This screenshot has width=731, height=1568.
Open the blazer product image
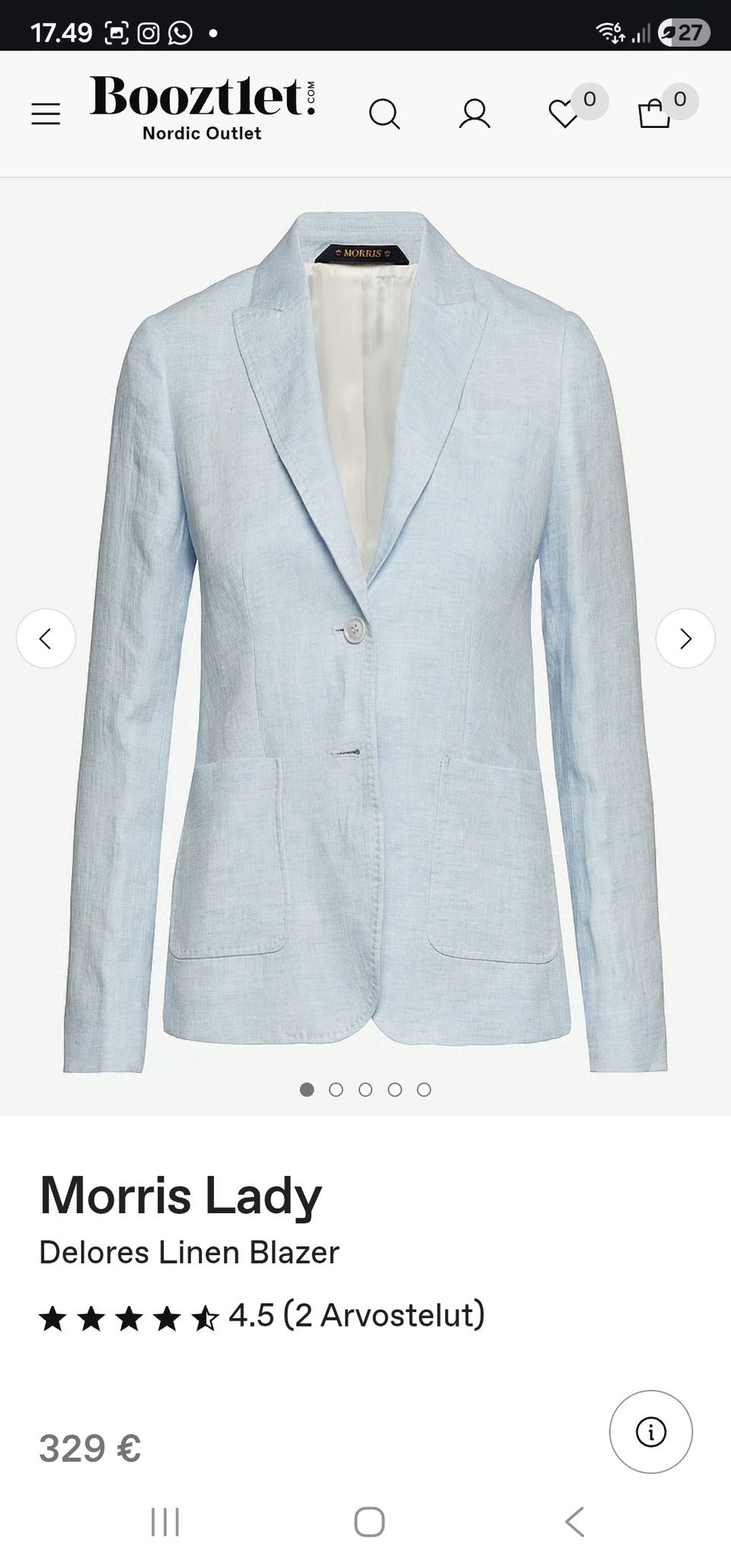pyautogui.click(x=365, y=640)
